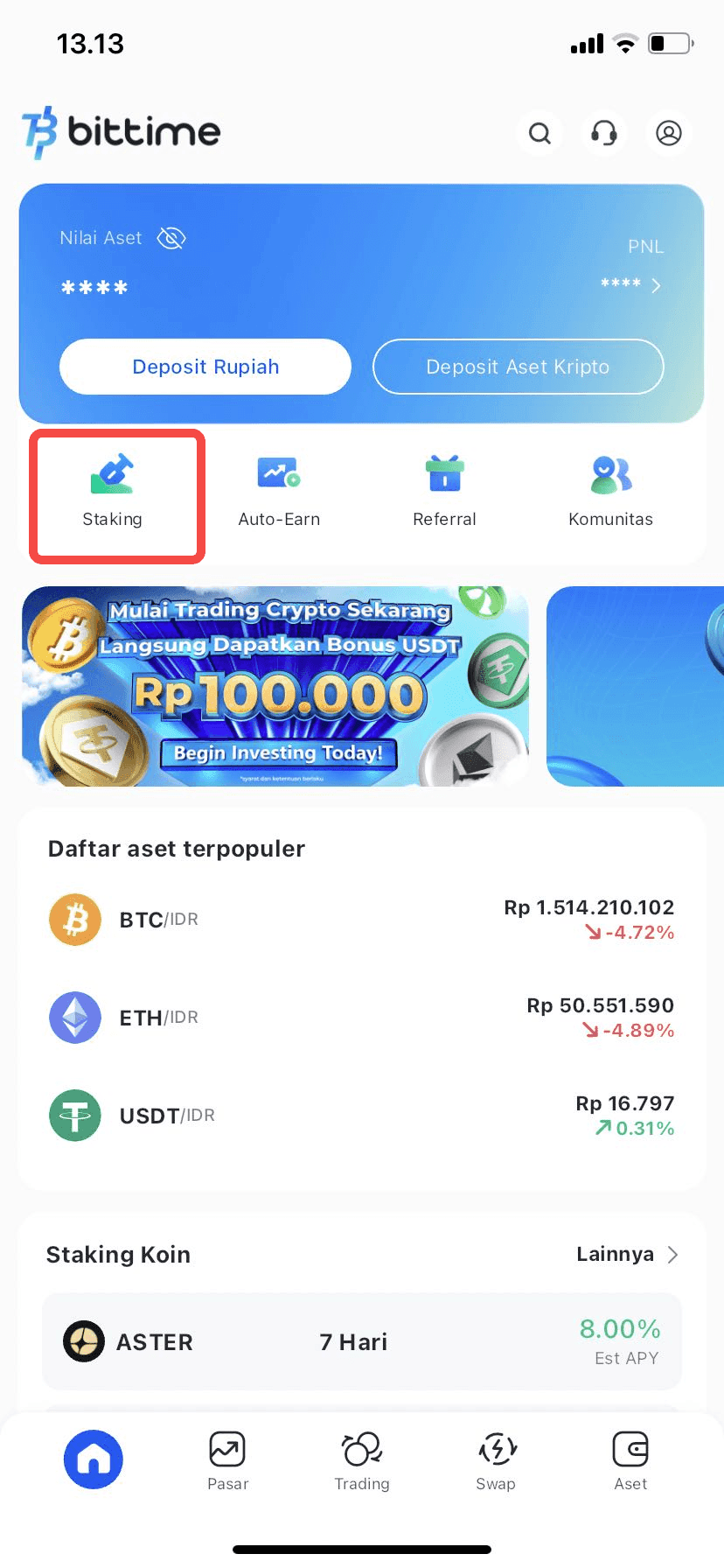Open customer support headset icon
This screenshot has width=724, height=1568.
coord(604,133)
